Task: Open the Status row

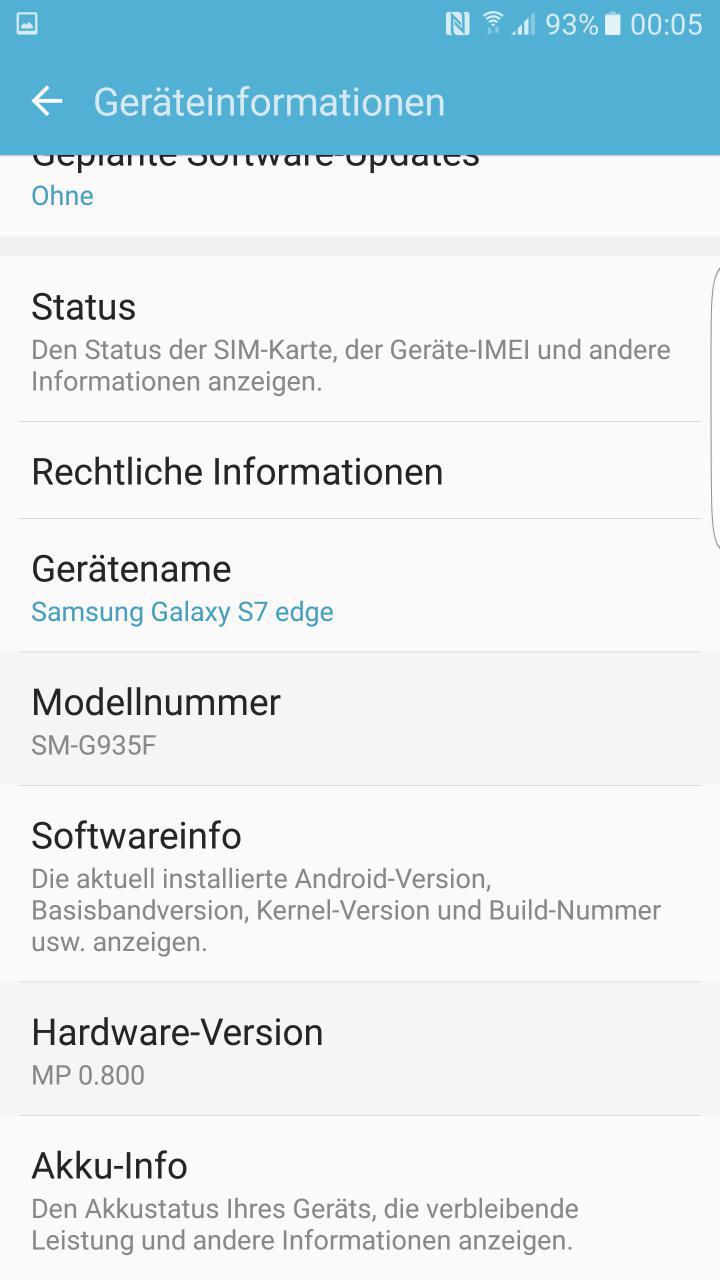Action: pos(360,339)
